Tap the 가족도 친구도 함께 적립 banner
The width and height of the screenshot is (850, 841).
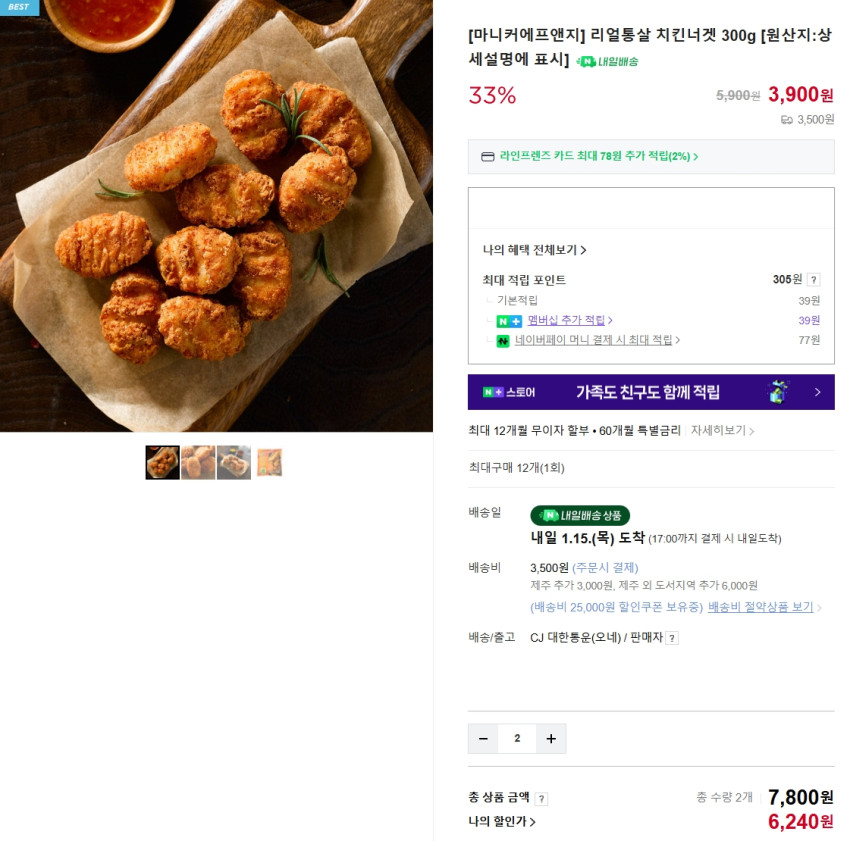click(x=651, y=392)
